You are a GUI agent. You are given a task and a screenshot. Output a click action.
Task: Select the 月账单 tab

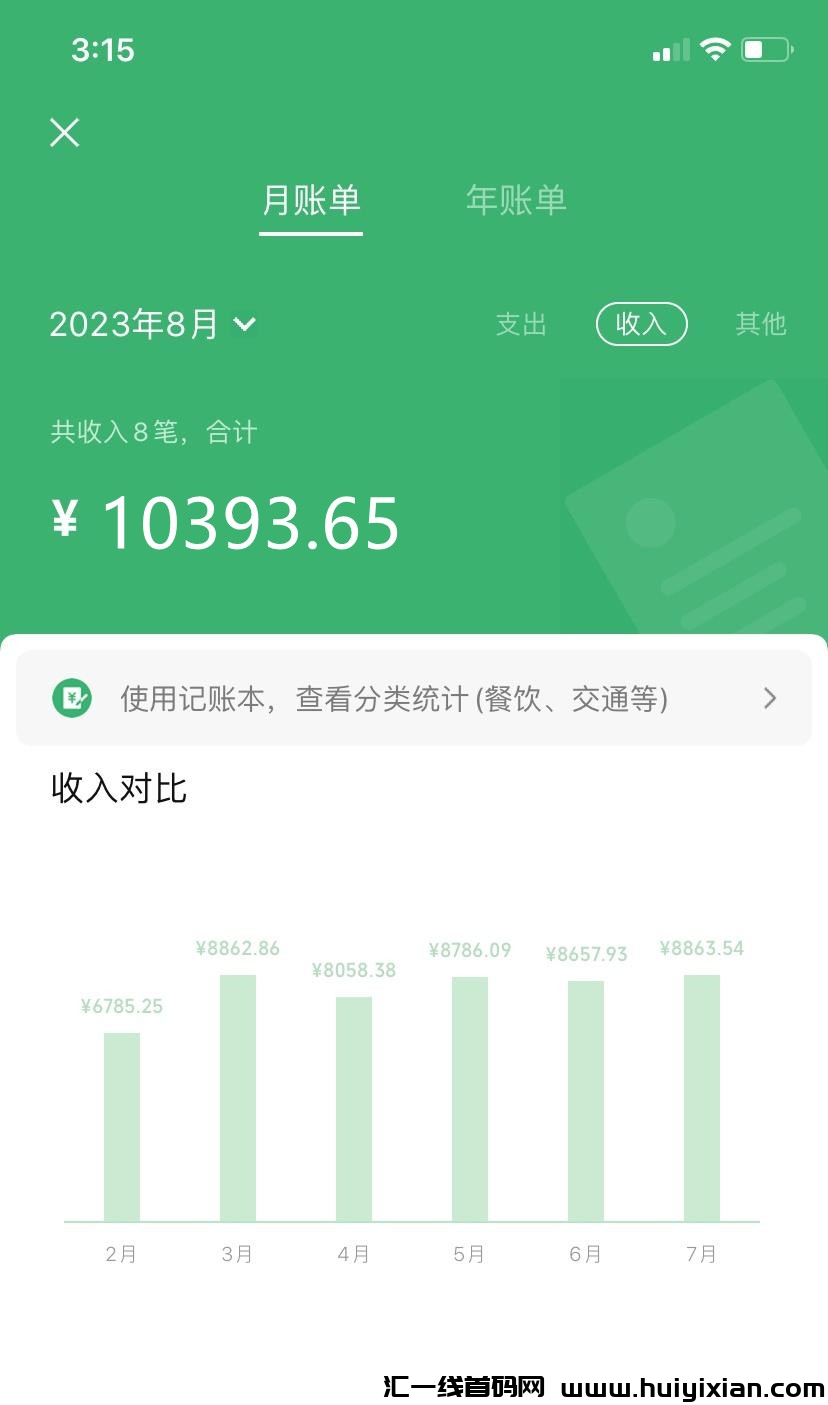click(311, 200)
